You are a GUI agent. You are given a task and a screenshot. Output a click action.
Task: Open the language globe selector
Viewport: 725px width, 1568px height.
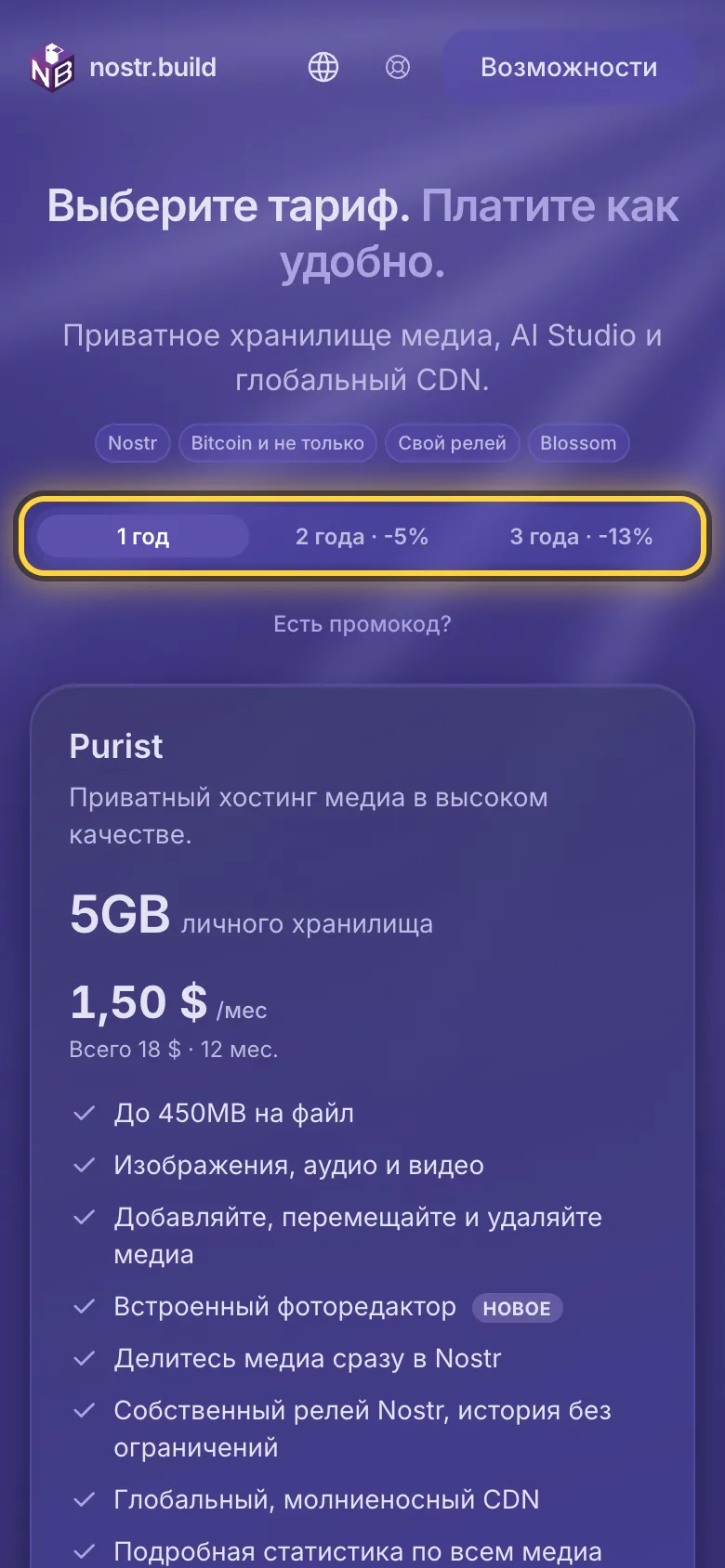[323, 67]
